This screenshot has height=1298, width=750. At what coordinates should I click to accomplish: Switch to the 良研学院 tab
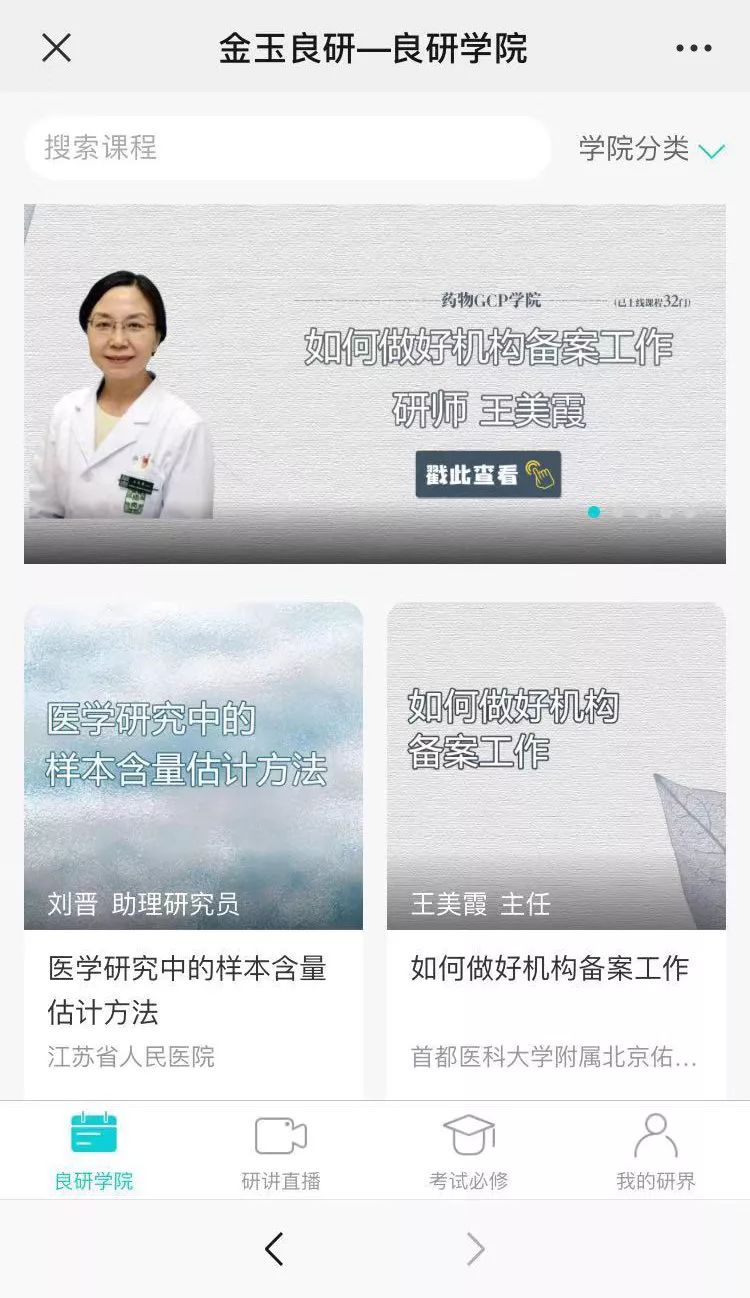[94, 1151]
